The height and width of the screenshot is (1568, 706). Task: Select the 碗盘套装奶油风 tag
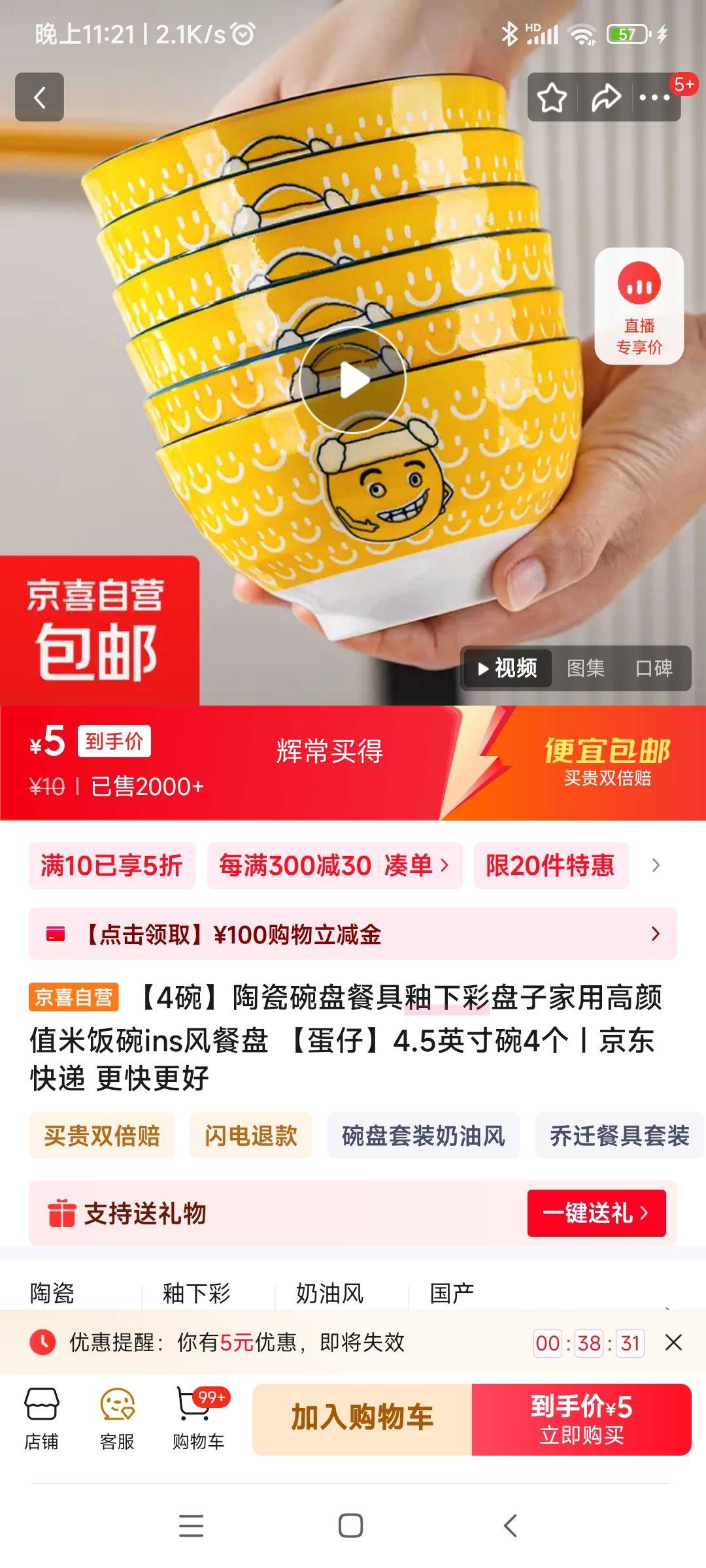423,1135
